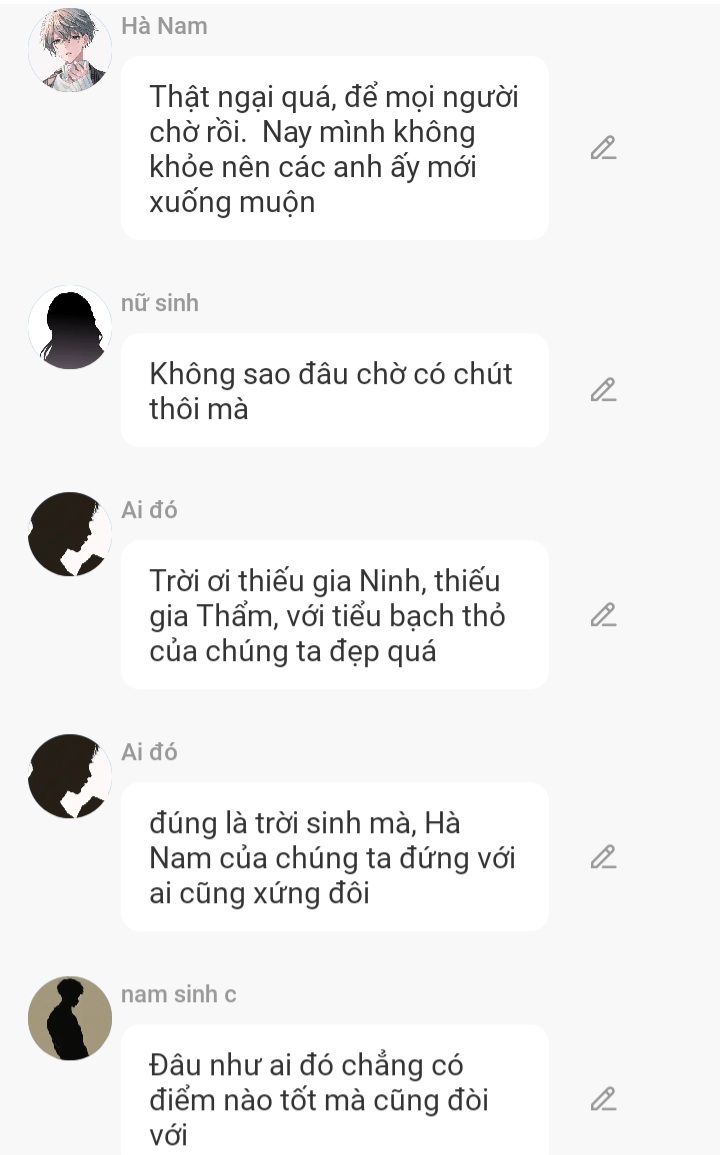Edit the message starting "Trời ơi thiếu gia Ninh"
The height and width of the screenshot is (1155, 720).
coord(603,614)
